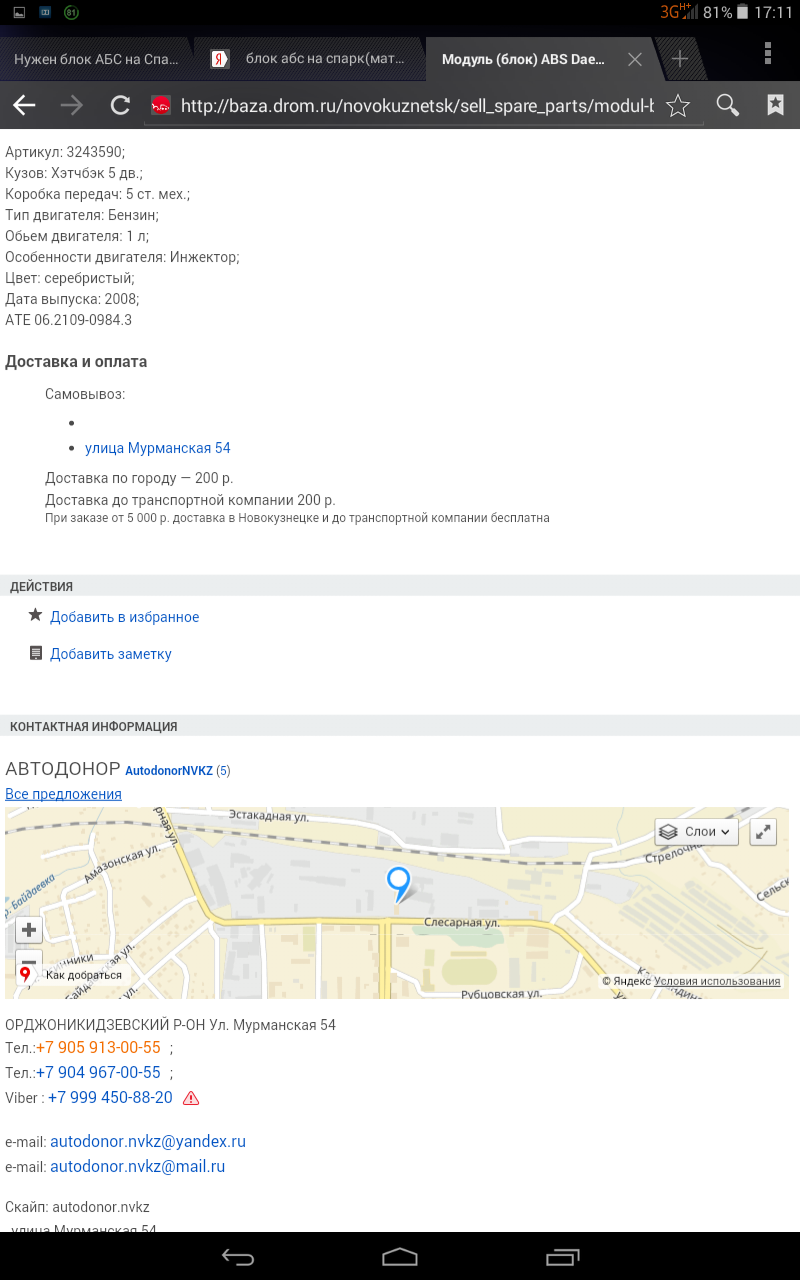Expand the map to fullscreen
800x1280 pixels.
763,831
